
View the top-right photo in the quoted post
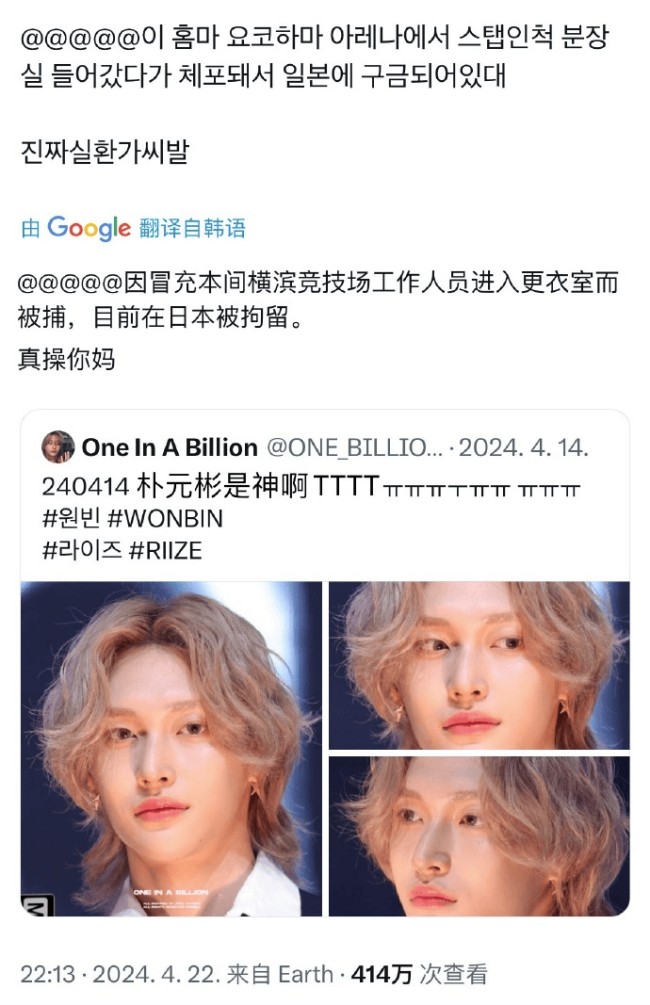(x=479, y=664)
